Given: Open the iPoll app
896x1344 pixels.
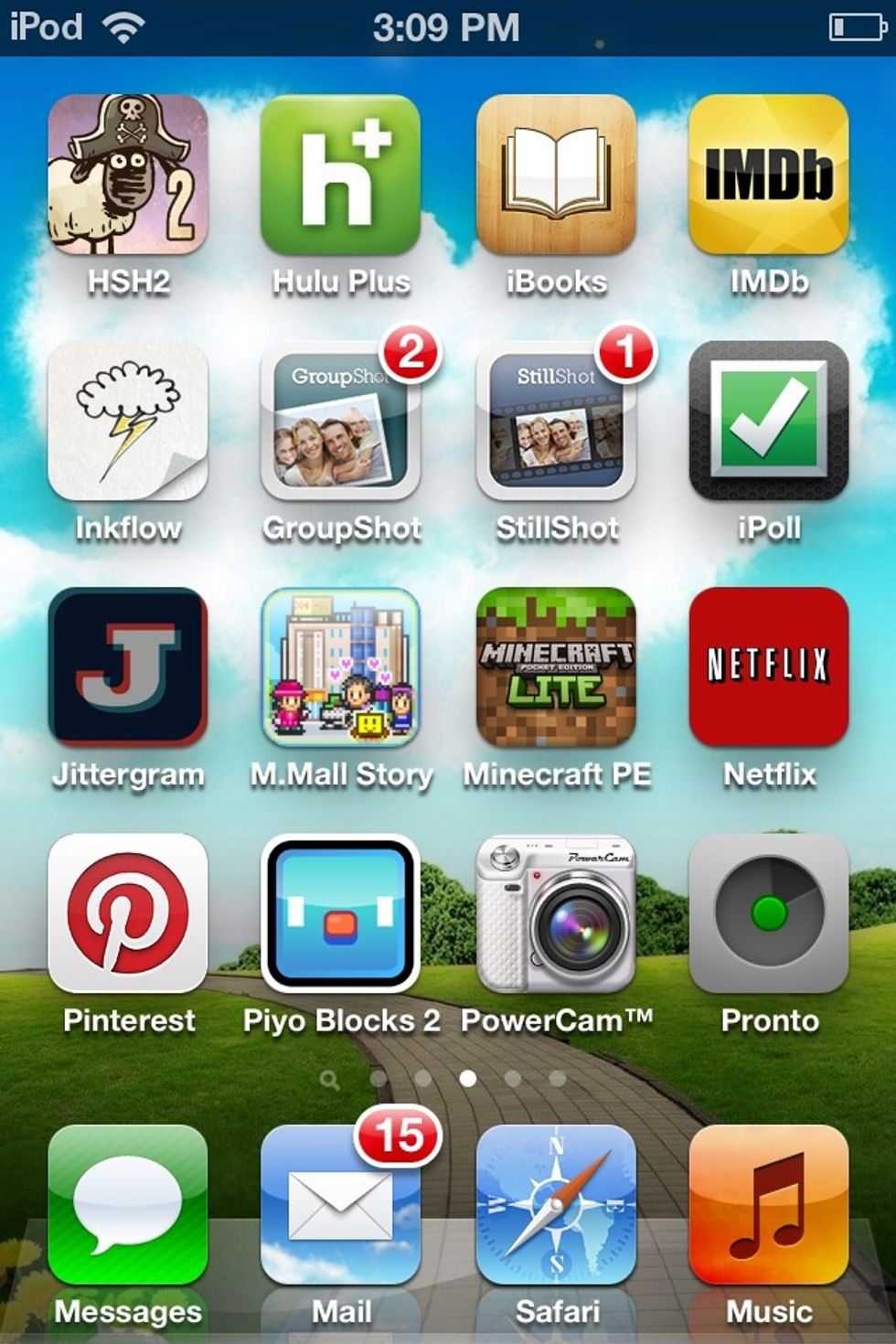Looking at the screenshot, I should click(x=769, y=421).
